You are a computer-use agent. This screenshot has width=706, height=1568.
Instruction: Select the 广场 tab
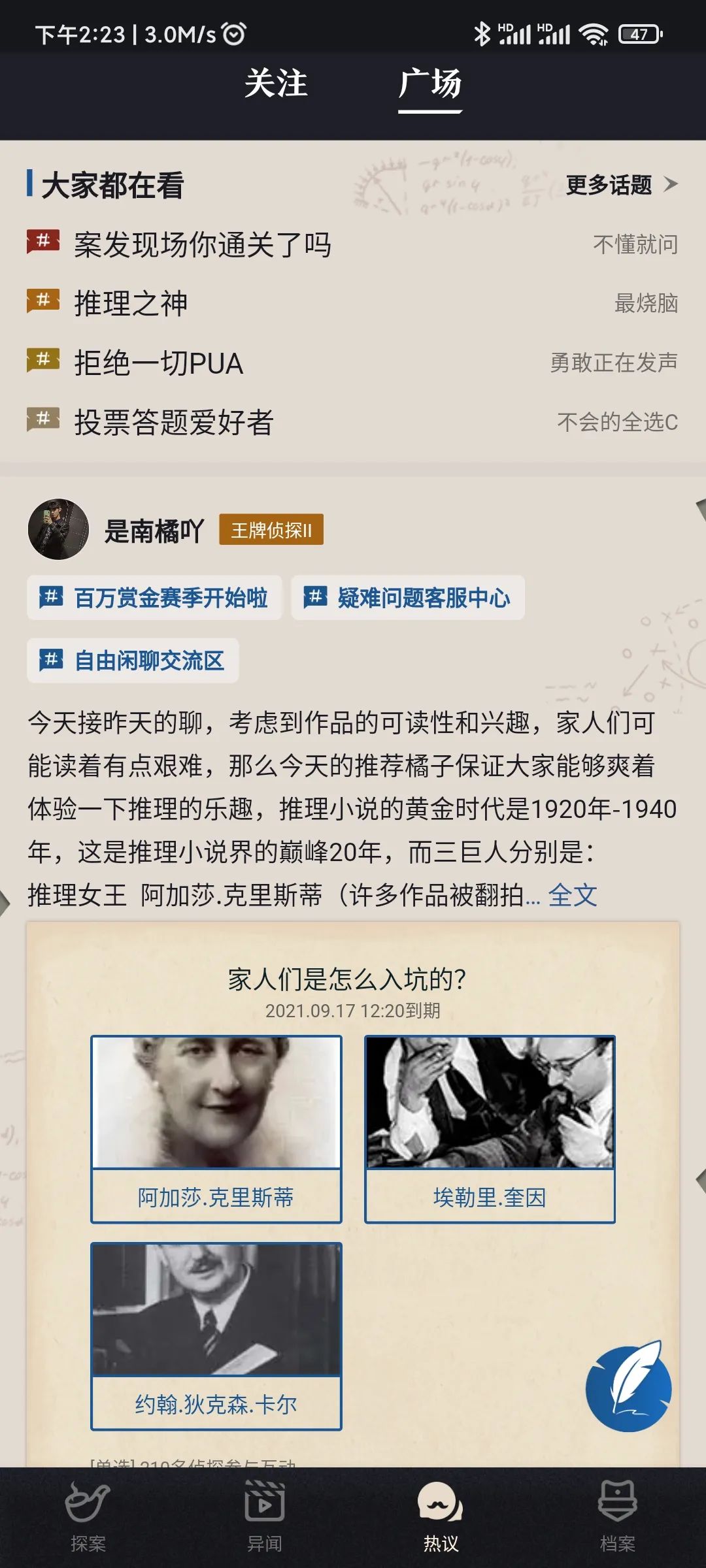(x=430, y=84)
